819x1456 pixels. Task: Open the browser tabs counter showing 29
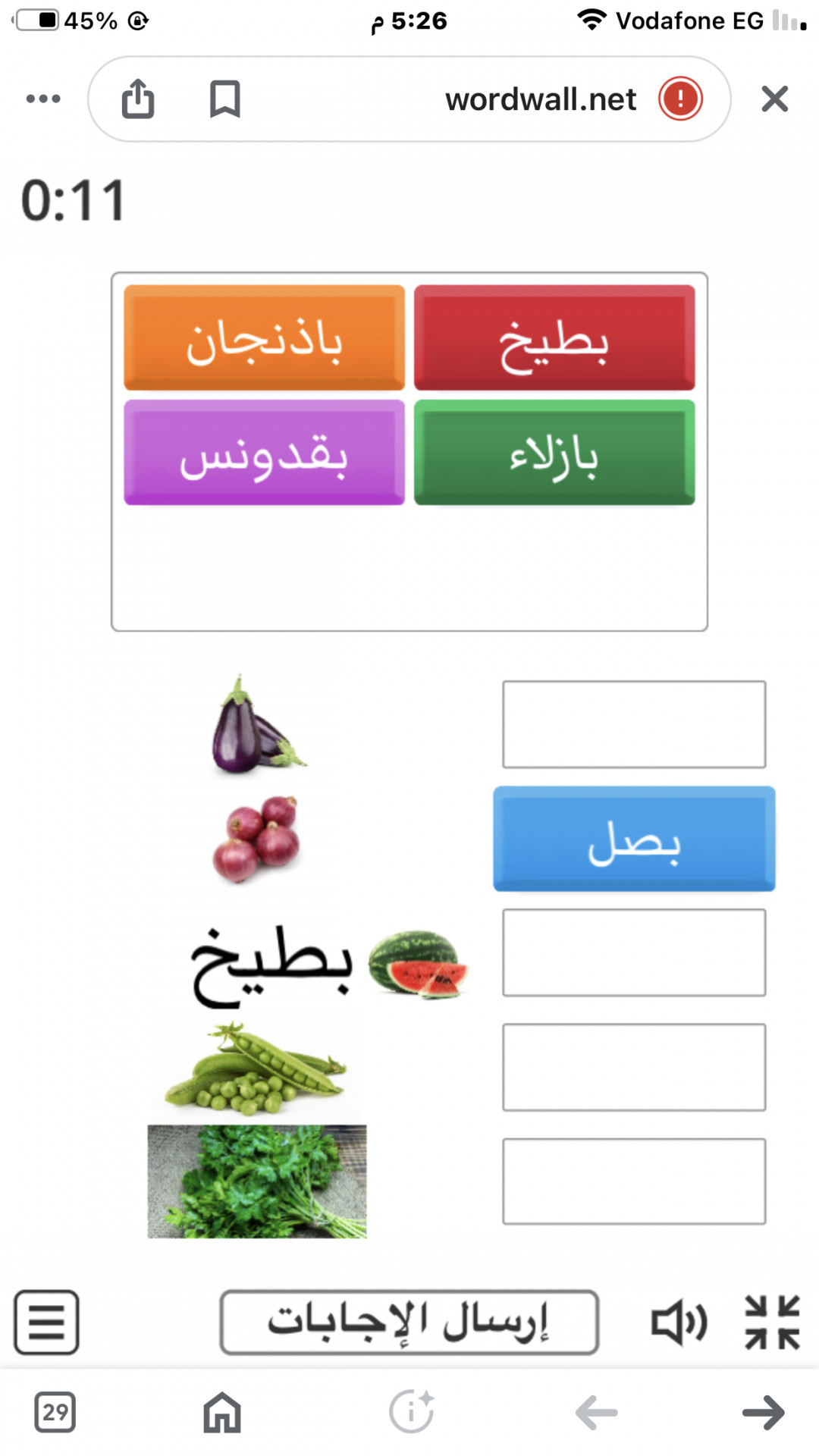click(x=55, y=1412)
